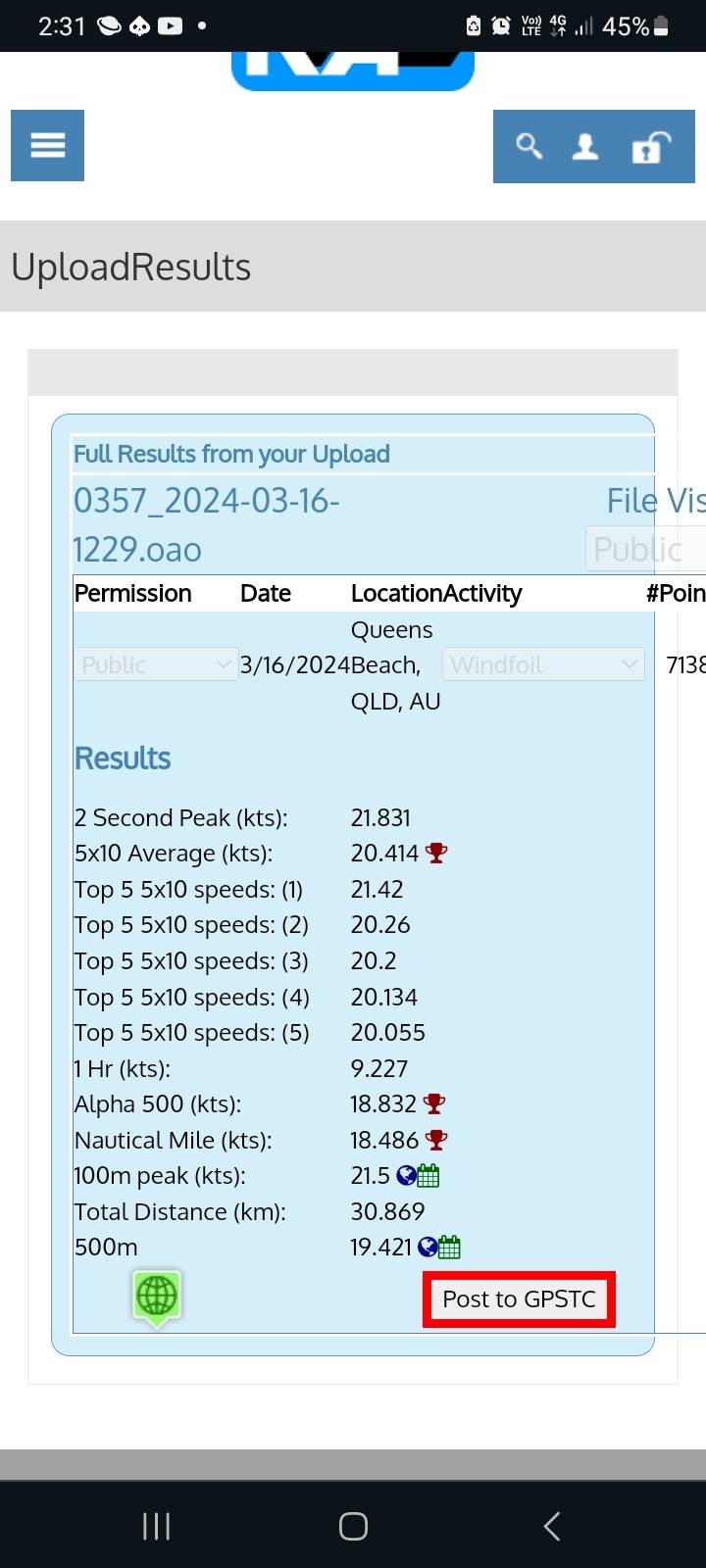Tap the globe icon beside 100m peak
706x1568 pixels.
(406, 1175)
